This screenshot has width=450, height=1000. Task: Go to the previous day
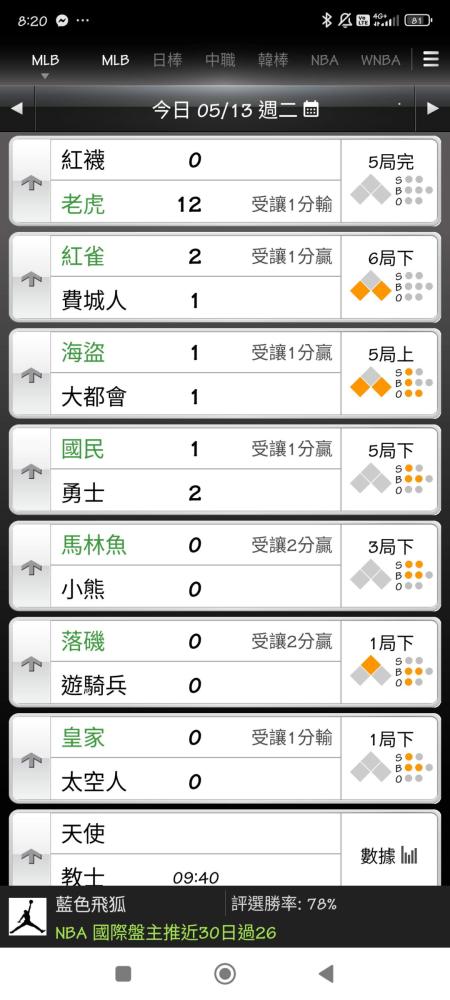tap(17, 108)
